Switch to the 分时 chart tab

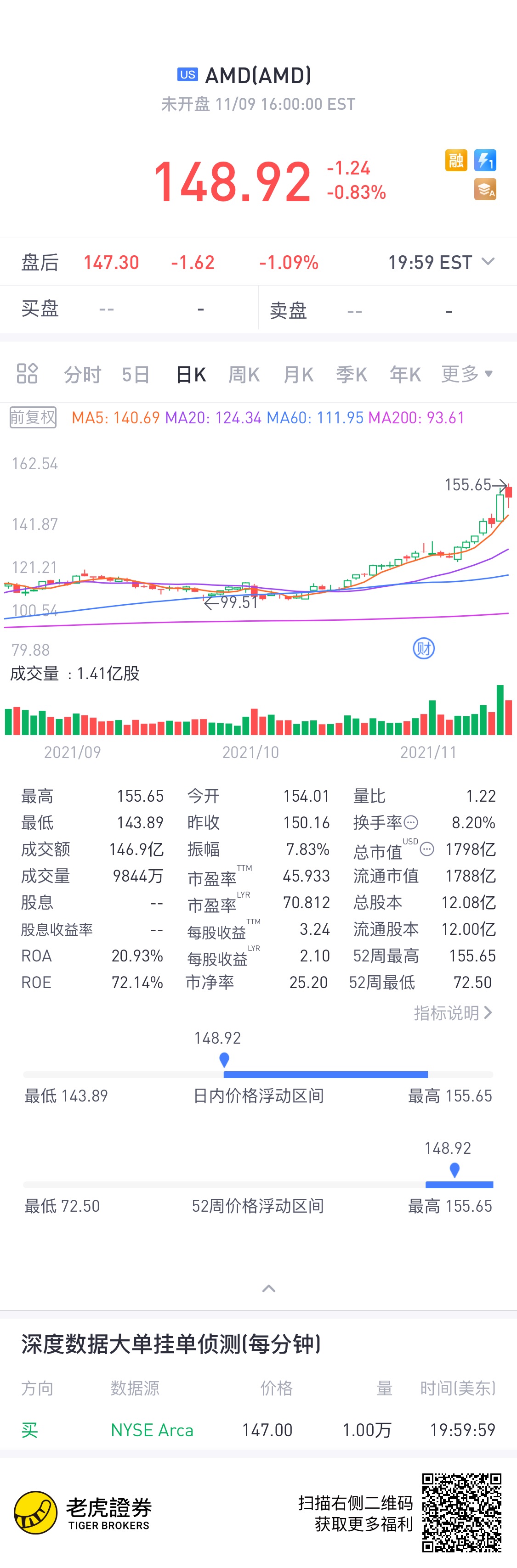(82, 374)
